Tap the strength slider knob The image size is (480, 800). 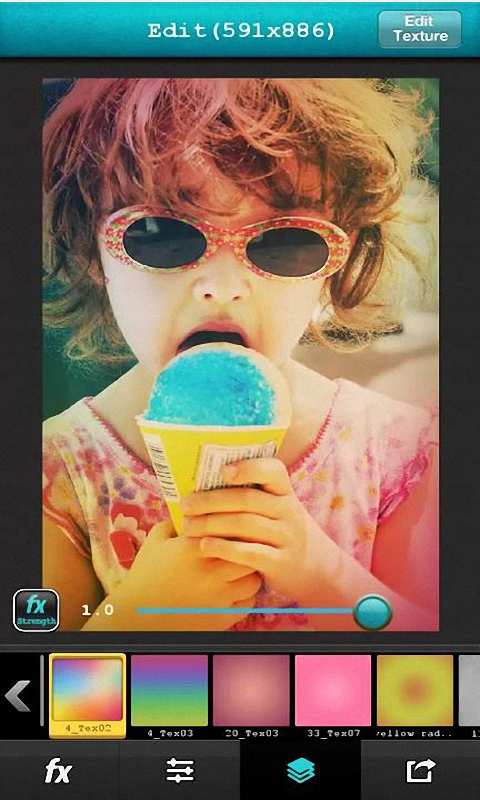tap(373, 612)
